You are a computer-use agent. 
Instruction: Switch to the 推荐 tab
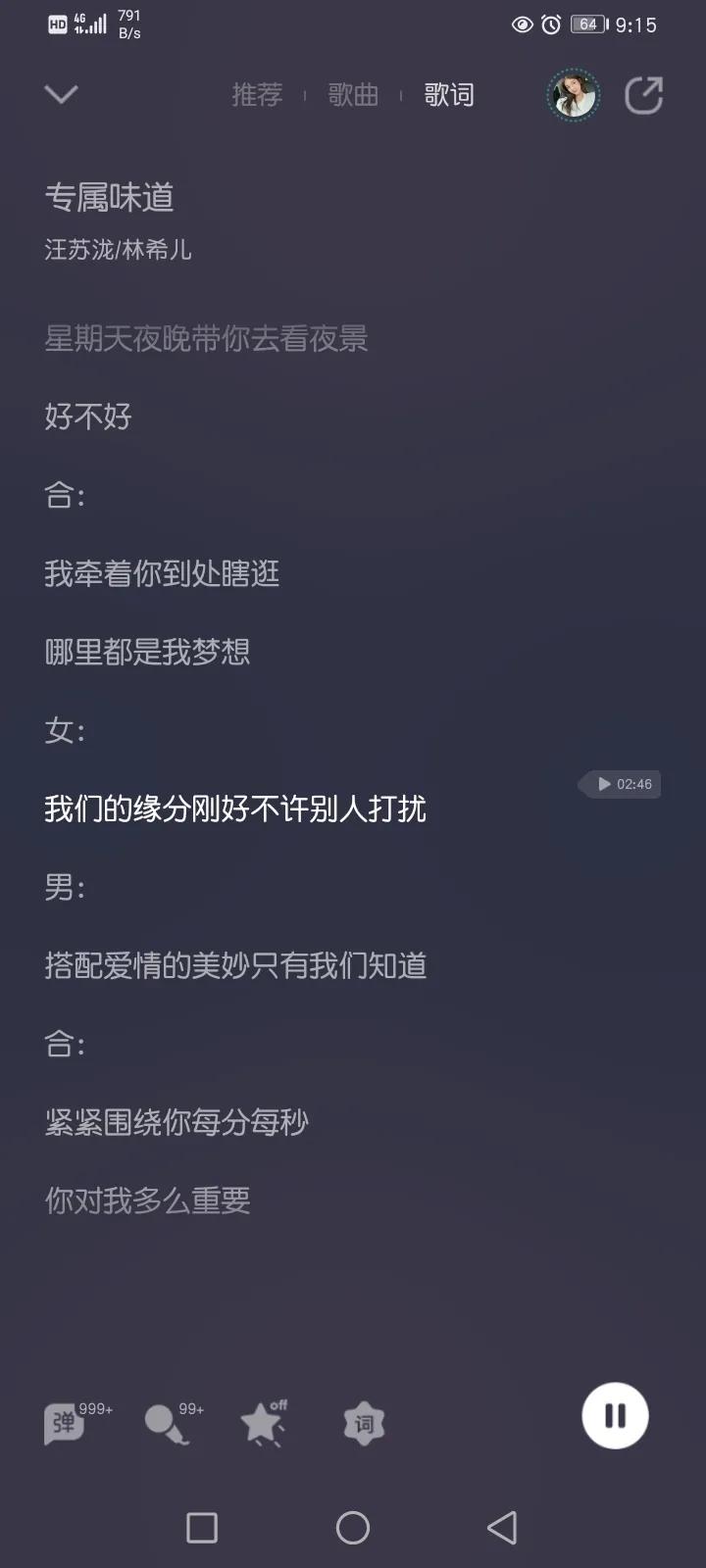point(257,94)
